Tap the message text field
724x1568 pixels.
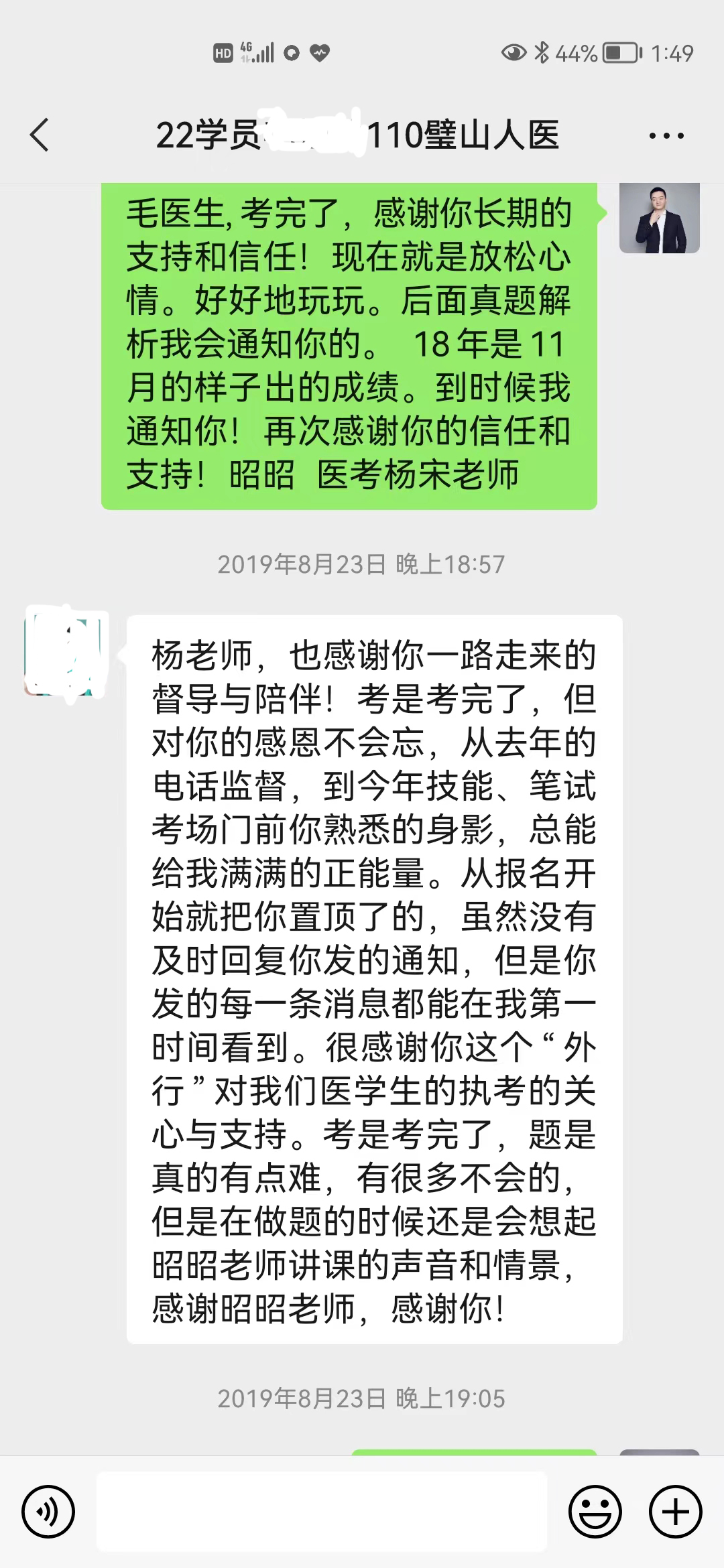pyautogui.click(x=322, y=1512)
